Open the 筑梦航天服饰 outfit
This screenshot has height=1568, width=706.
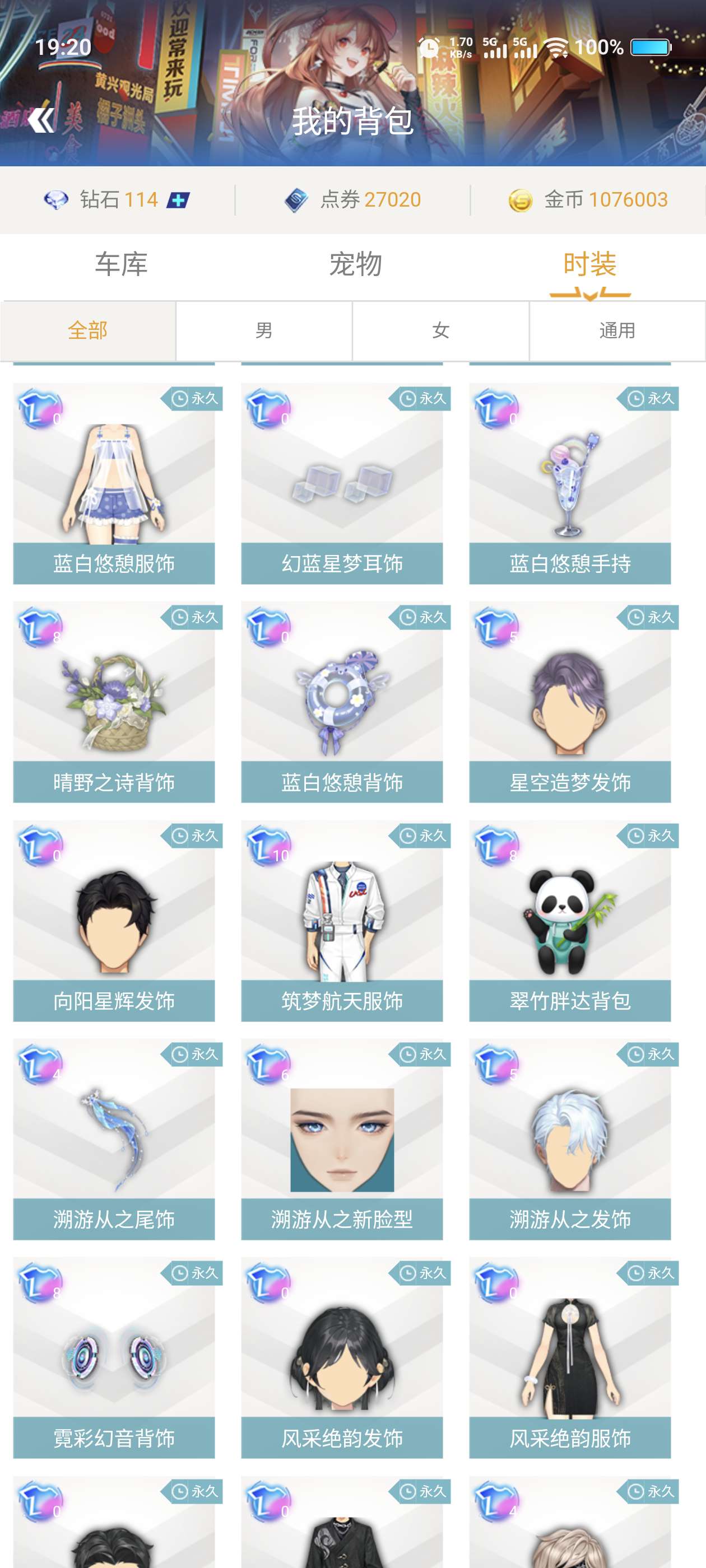(x=342, y=920)
